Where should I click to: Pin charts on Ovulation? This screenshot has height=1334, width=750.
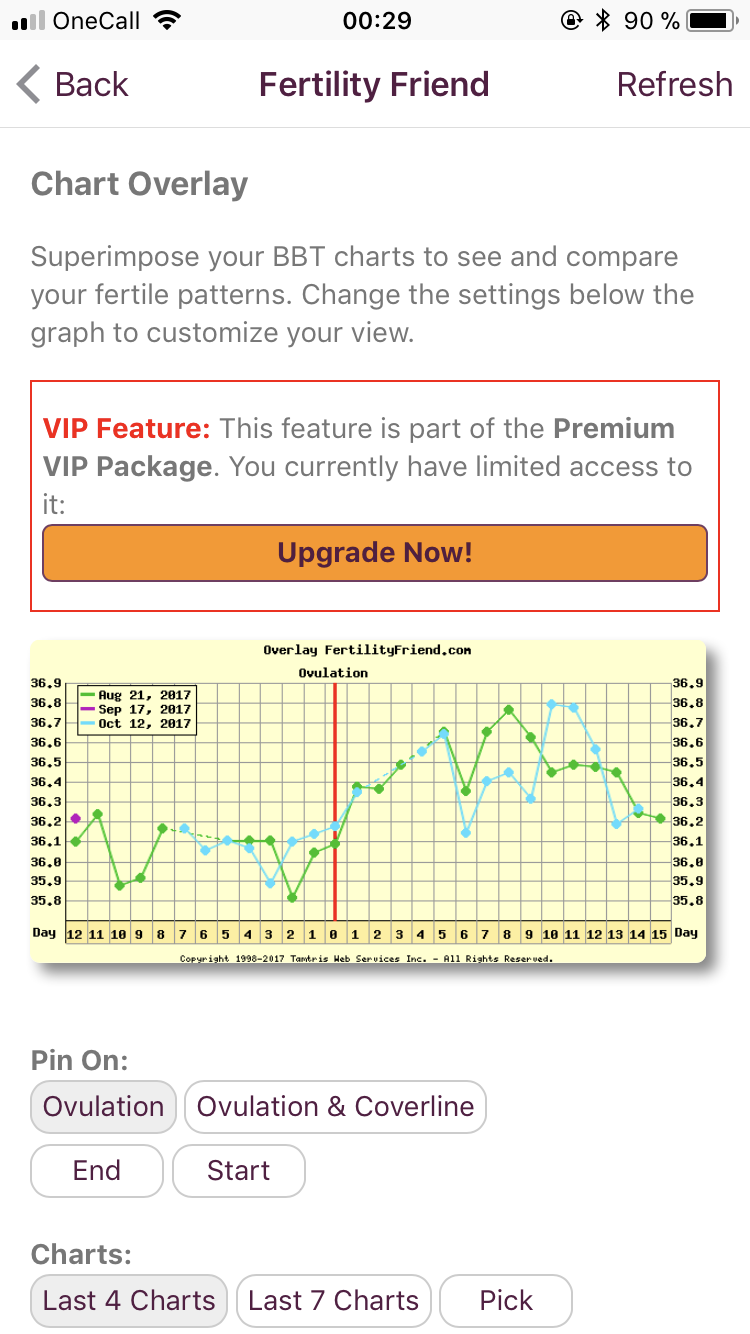click(104, 1107)
